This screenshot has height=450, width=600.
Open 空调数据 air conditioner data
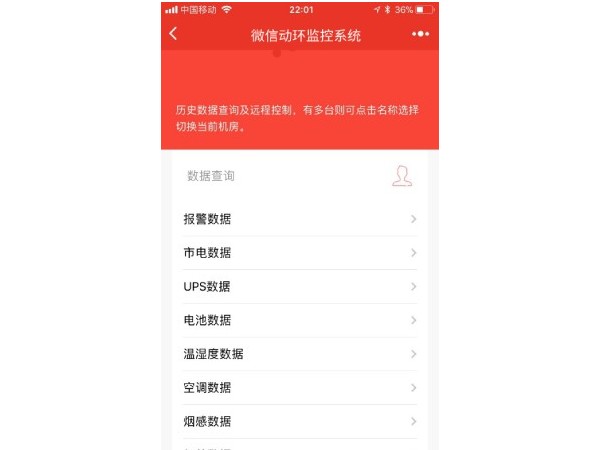coord(300,388)
